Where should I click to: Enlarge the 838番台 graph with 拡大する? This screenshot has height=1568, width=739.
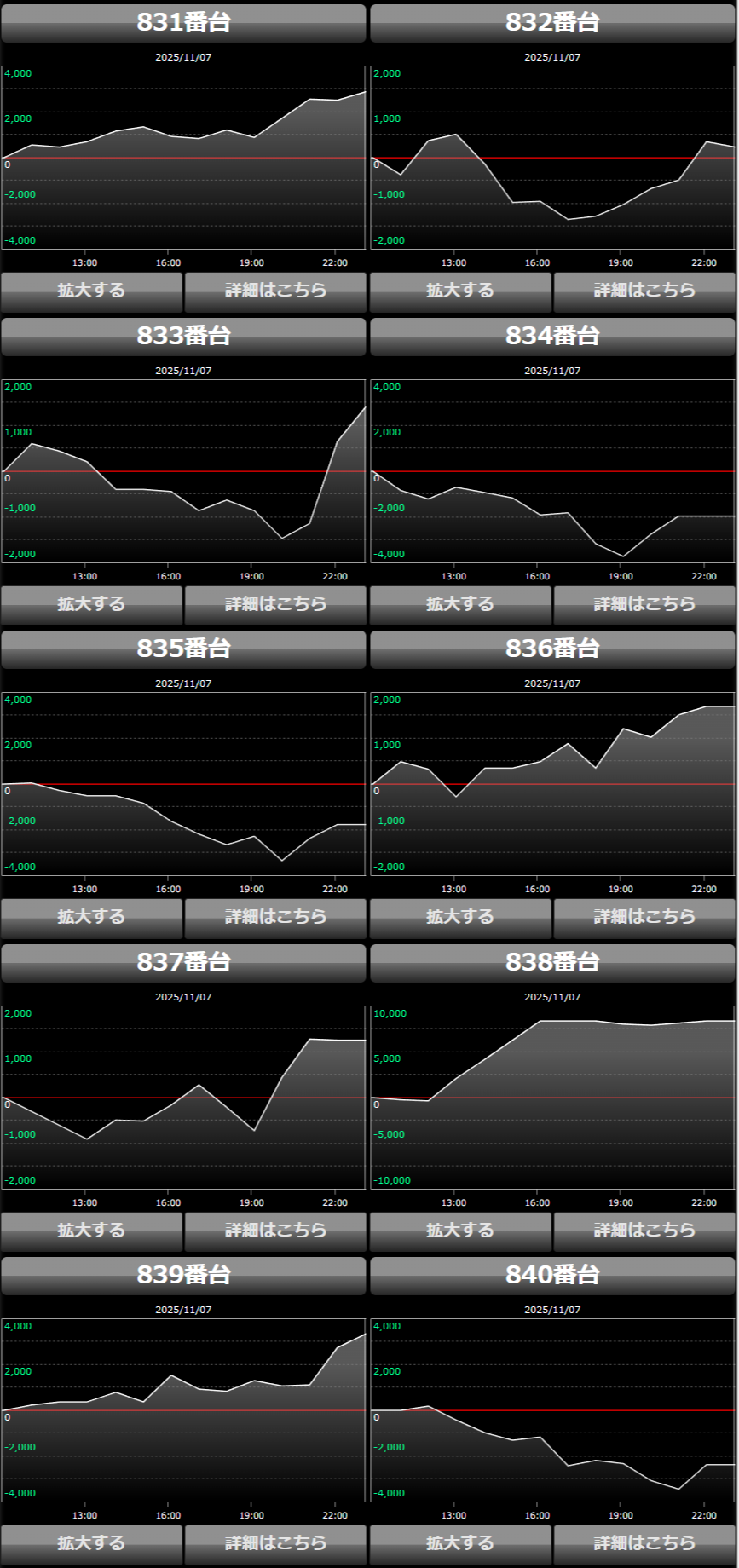click(460, 1231)
